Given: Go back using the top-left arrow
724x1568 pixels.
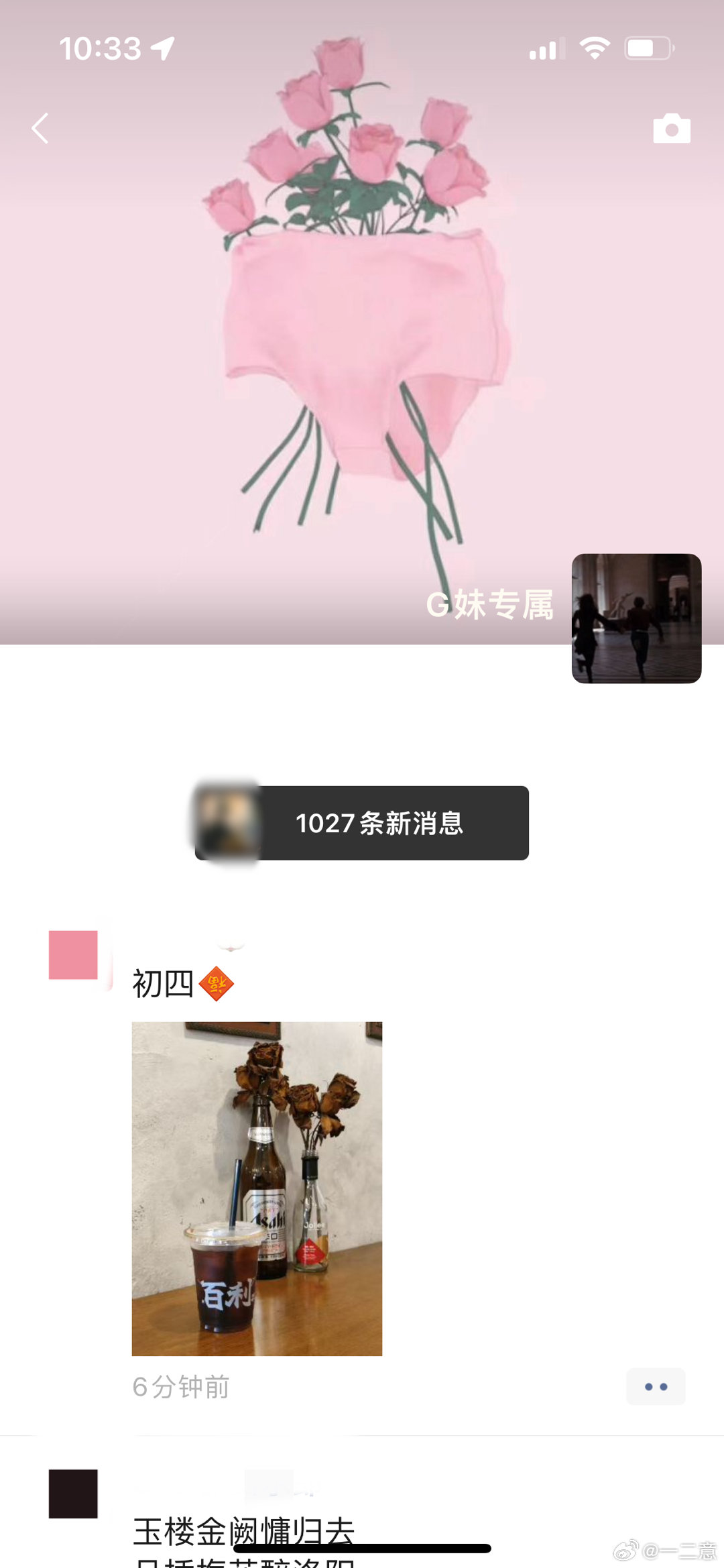Looking at the screenshot, I should (x=40, y=128).
